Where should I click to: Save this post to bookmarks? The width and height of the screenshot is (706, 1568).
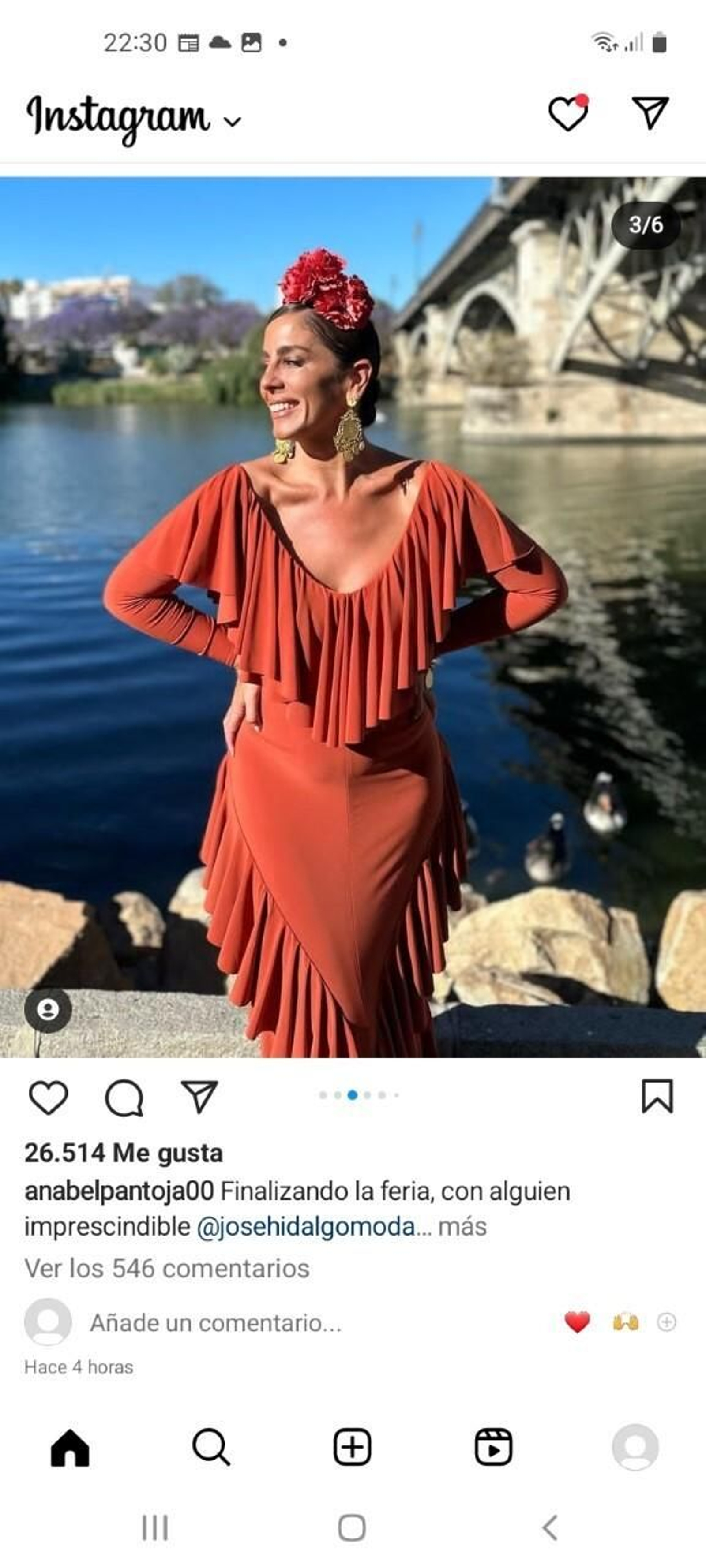point(657,1096)
